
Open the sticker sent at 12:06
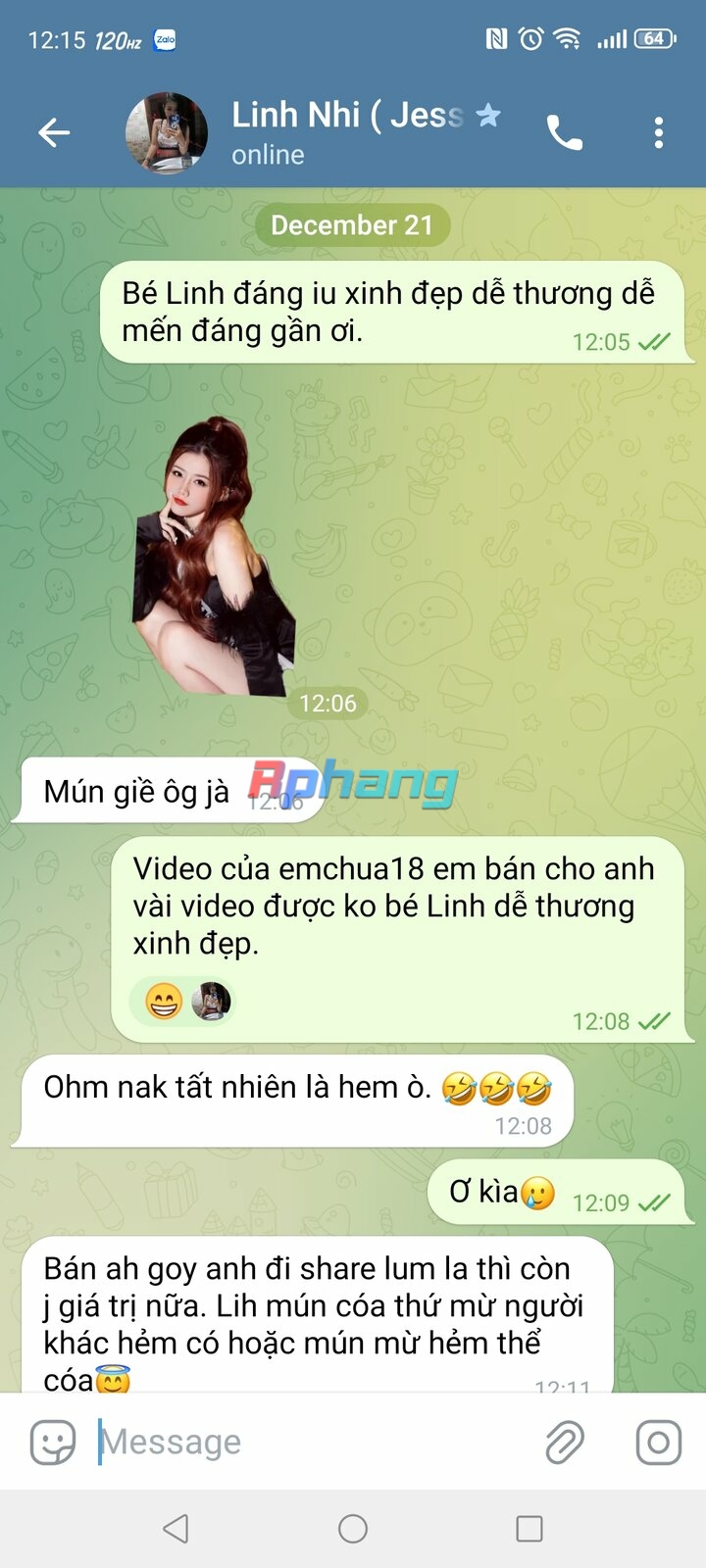click(213, 556)
